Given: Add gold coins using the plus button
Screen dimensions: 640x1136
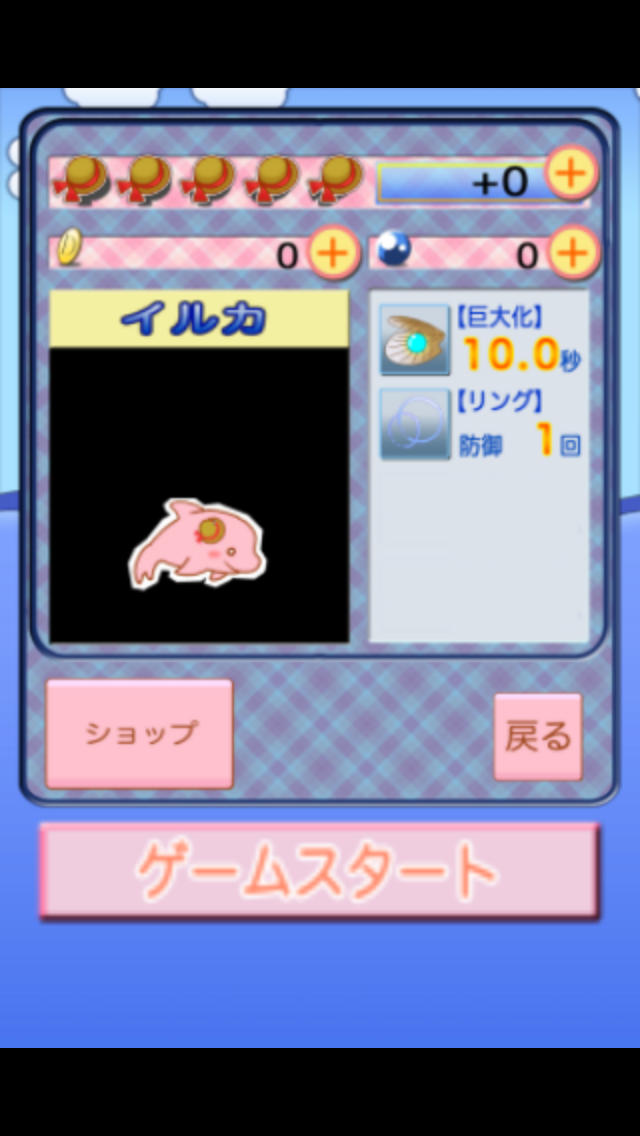Looking at the screenshot, I should pos(332,253).
